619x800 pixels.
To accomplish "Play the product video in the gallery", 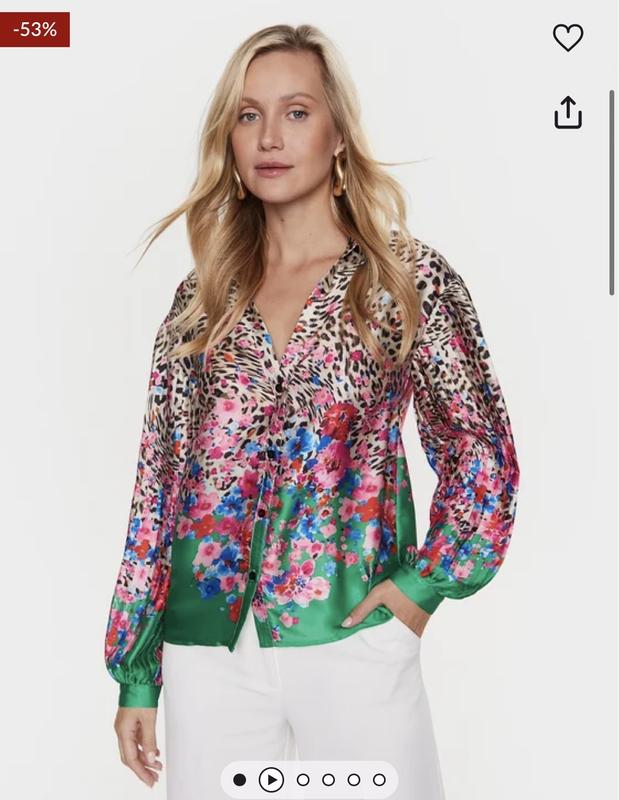I will tap(271, 779).
